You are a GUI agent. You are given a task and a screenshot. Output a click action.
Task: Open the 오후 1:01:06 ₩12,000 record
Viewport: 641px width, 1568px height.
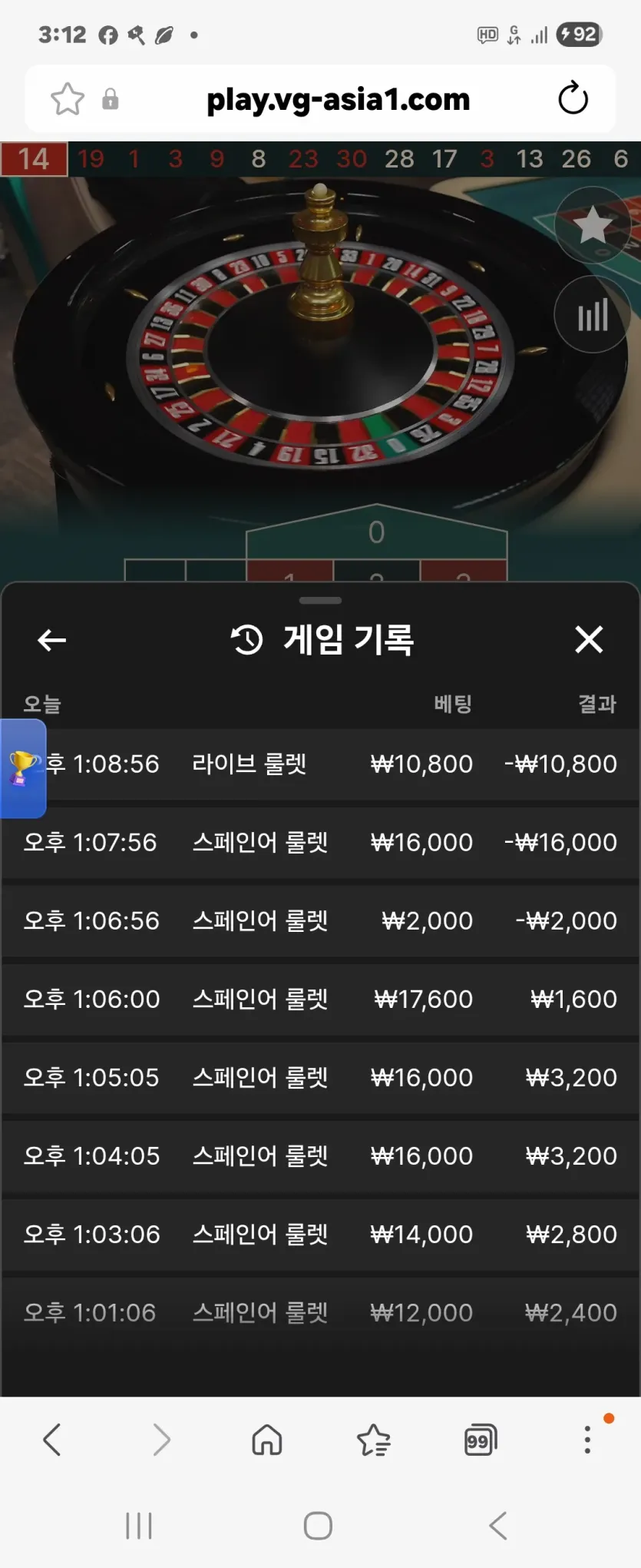[320, 1312]
